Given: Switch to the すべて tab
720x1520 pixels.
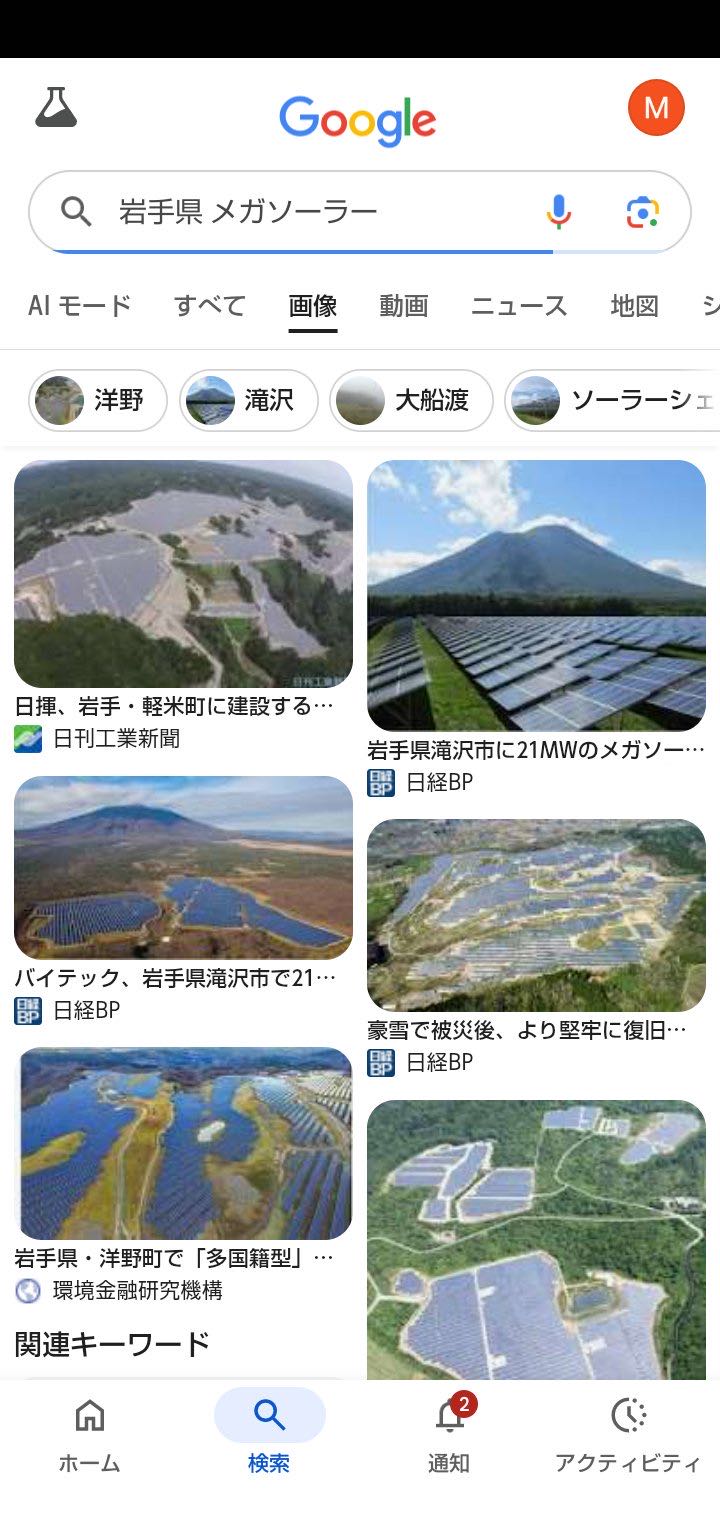Looking at the screenshot, I should [x=210, y=306].
